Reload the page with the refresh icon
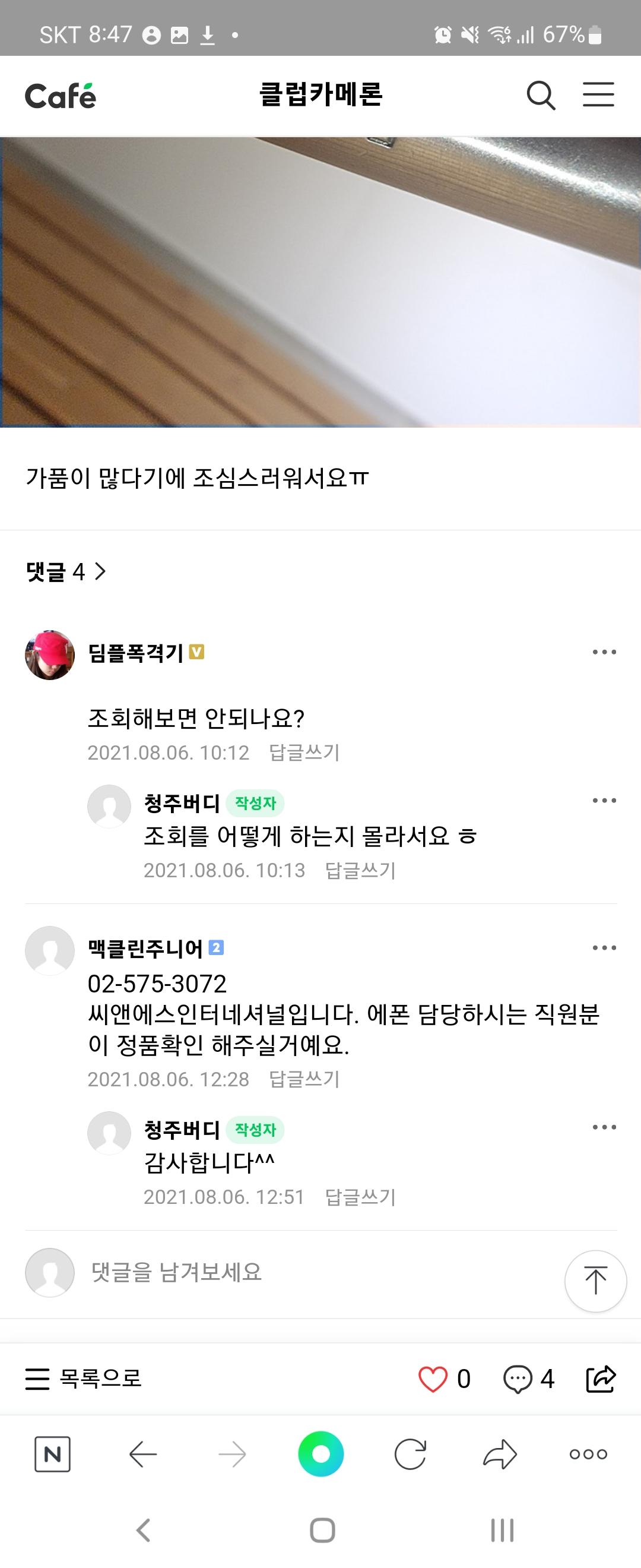The image size is (641, 1568). [410, 1454]
